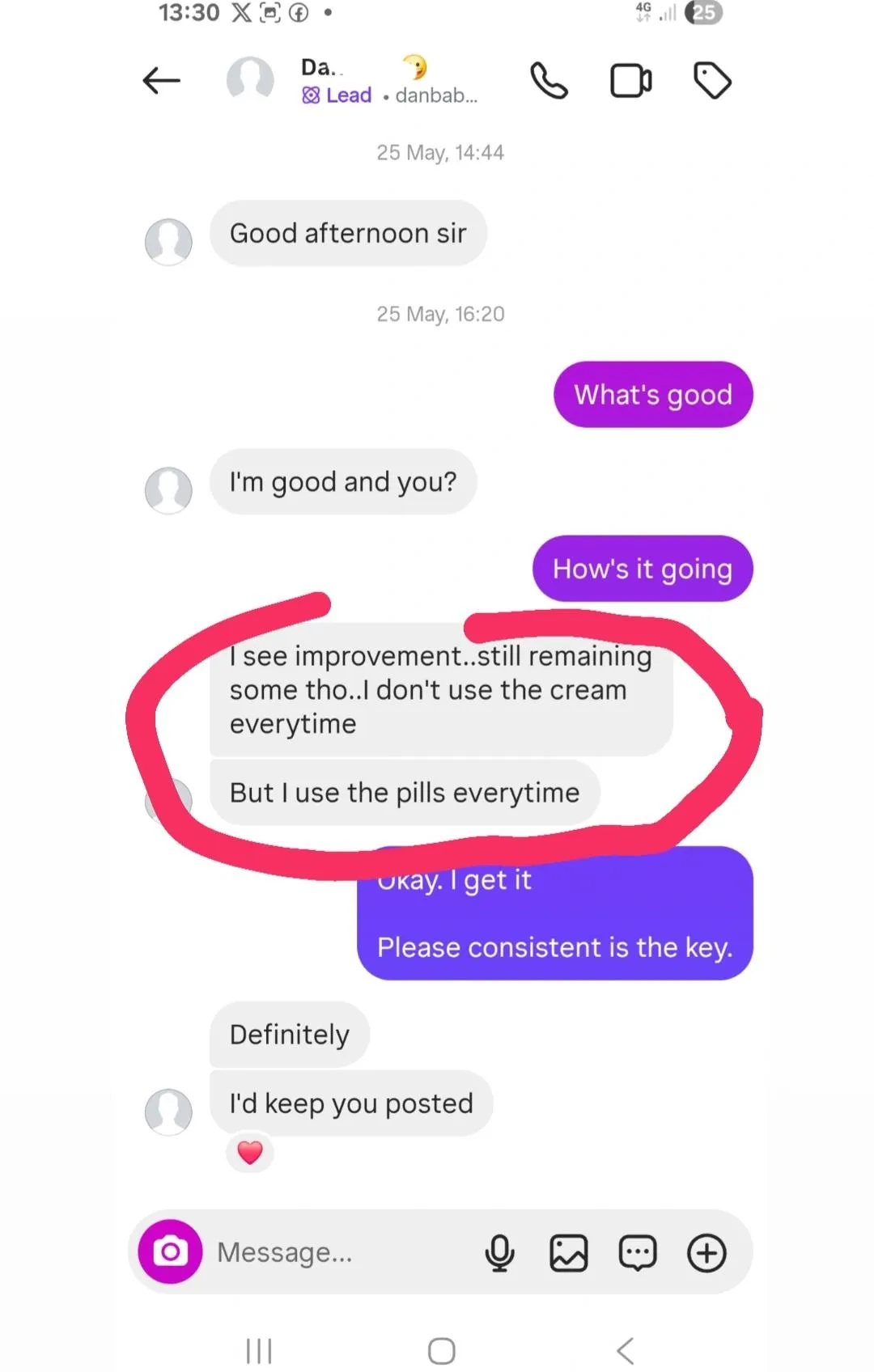Screen dimensions: 874x1372
Task: Open the label tag icon
Action: coord(712,80)
